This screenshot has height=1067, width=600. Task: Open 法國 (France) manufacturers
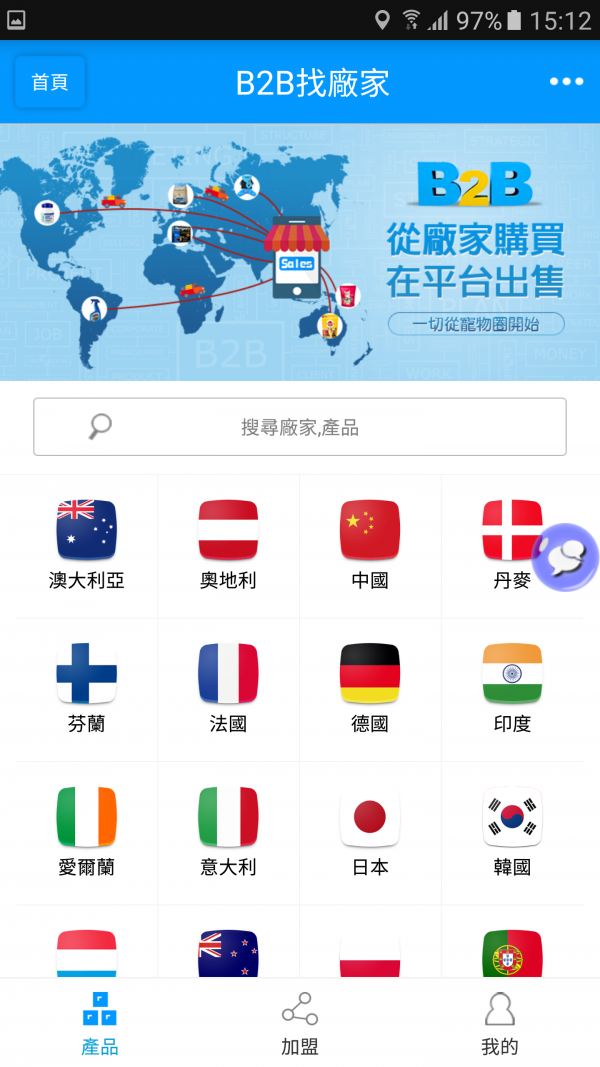click(x=228, y=687)
